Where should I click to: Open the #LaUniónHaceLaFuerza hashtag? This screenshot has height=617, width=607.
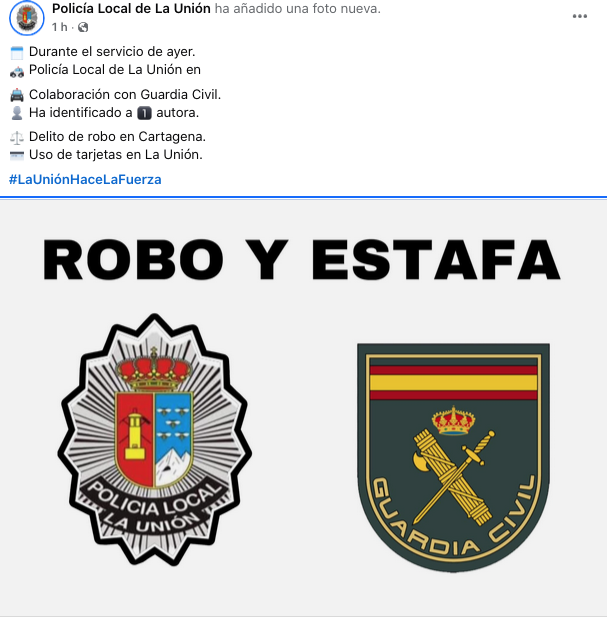point(85,180)
